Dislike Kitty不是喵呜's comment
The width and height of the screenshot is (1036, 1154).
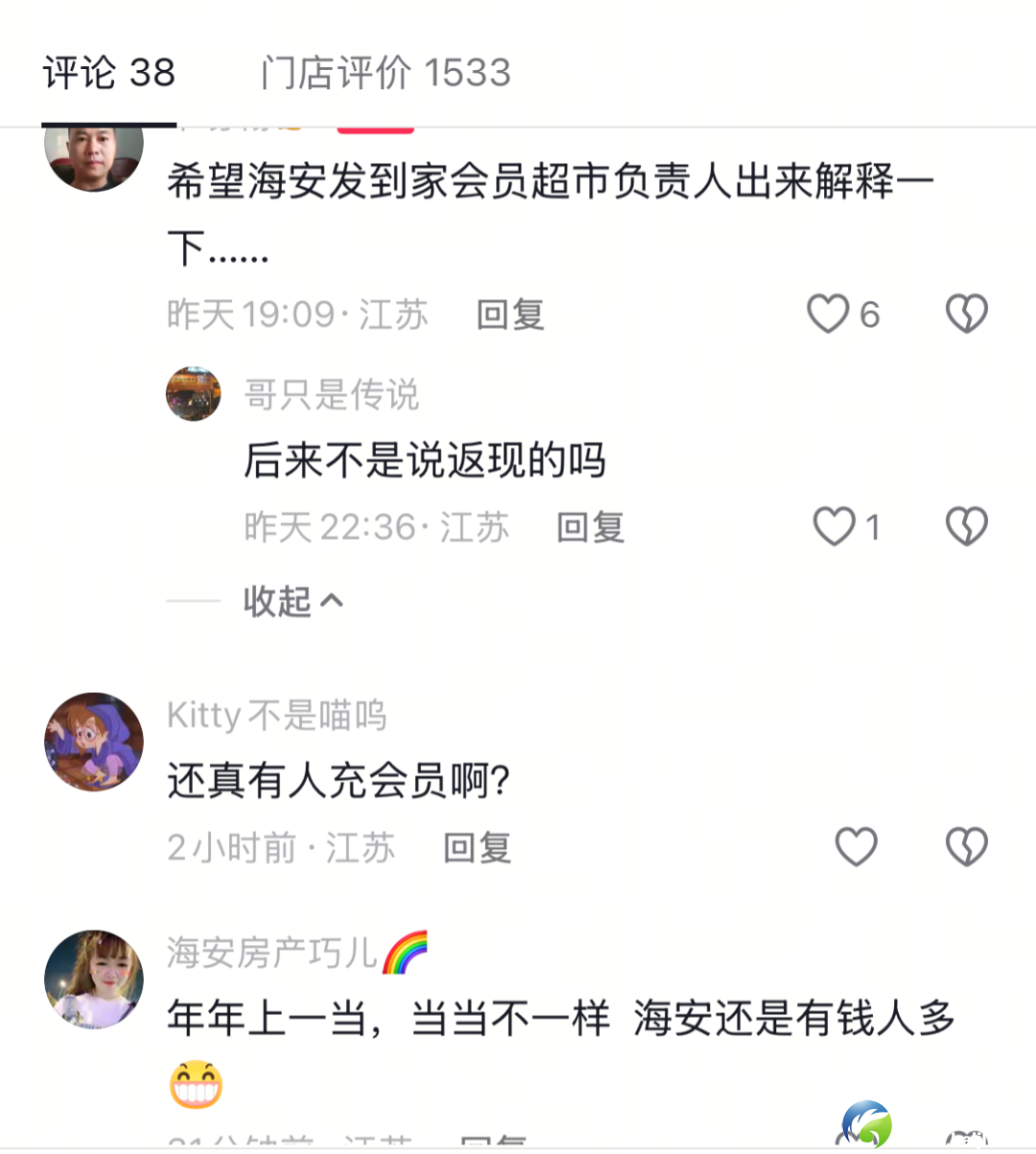966,847
